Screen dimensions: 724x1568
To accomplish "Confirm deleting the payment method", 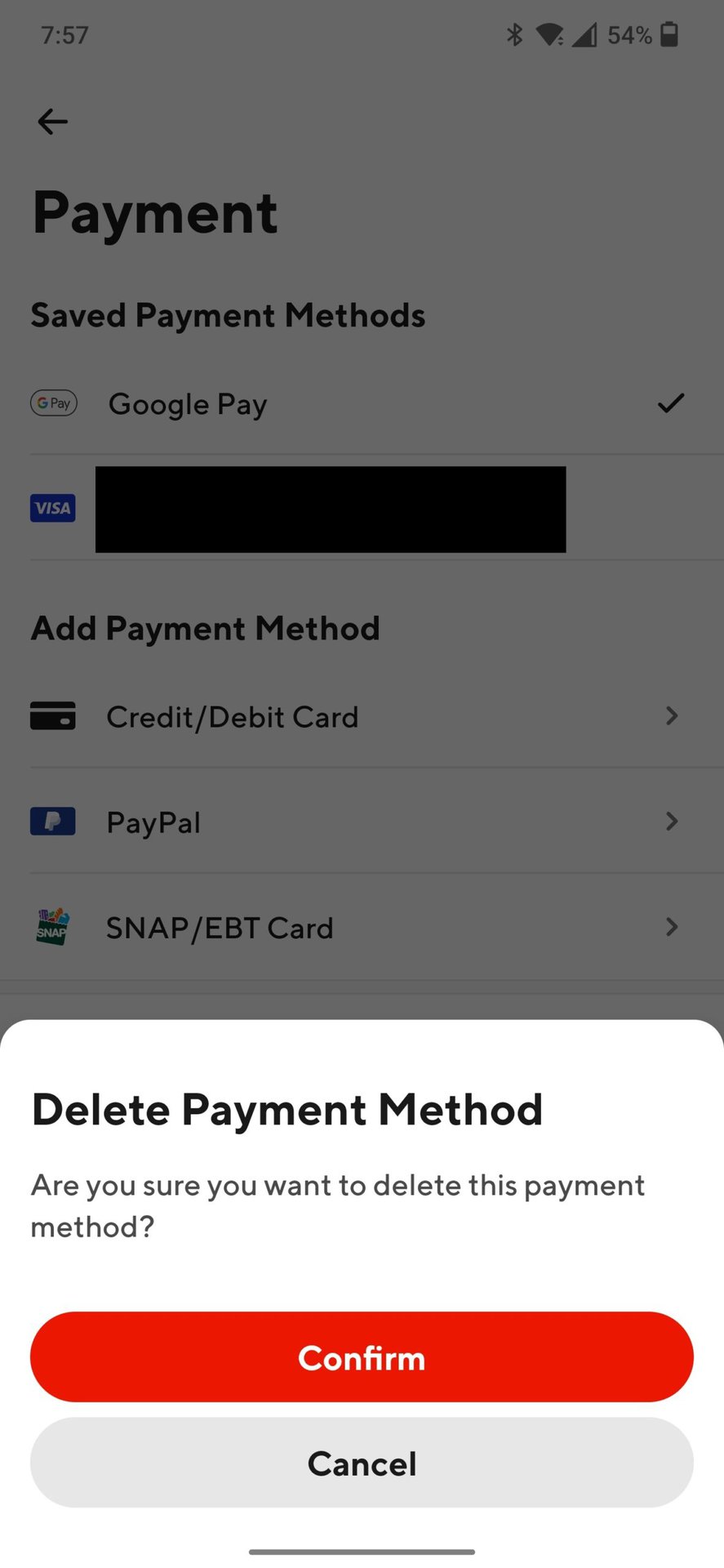I will click(362, 1357).
